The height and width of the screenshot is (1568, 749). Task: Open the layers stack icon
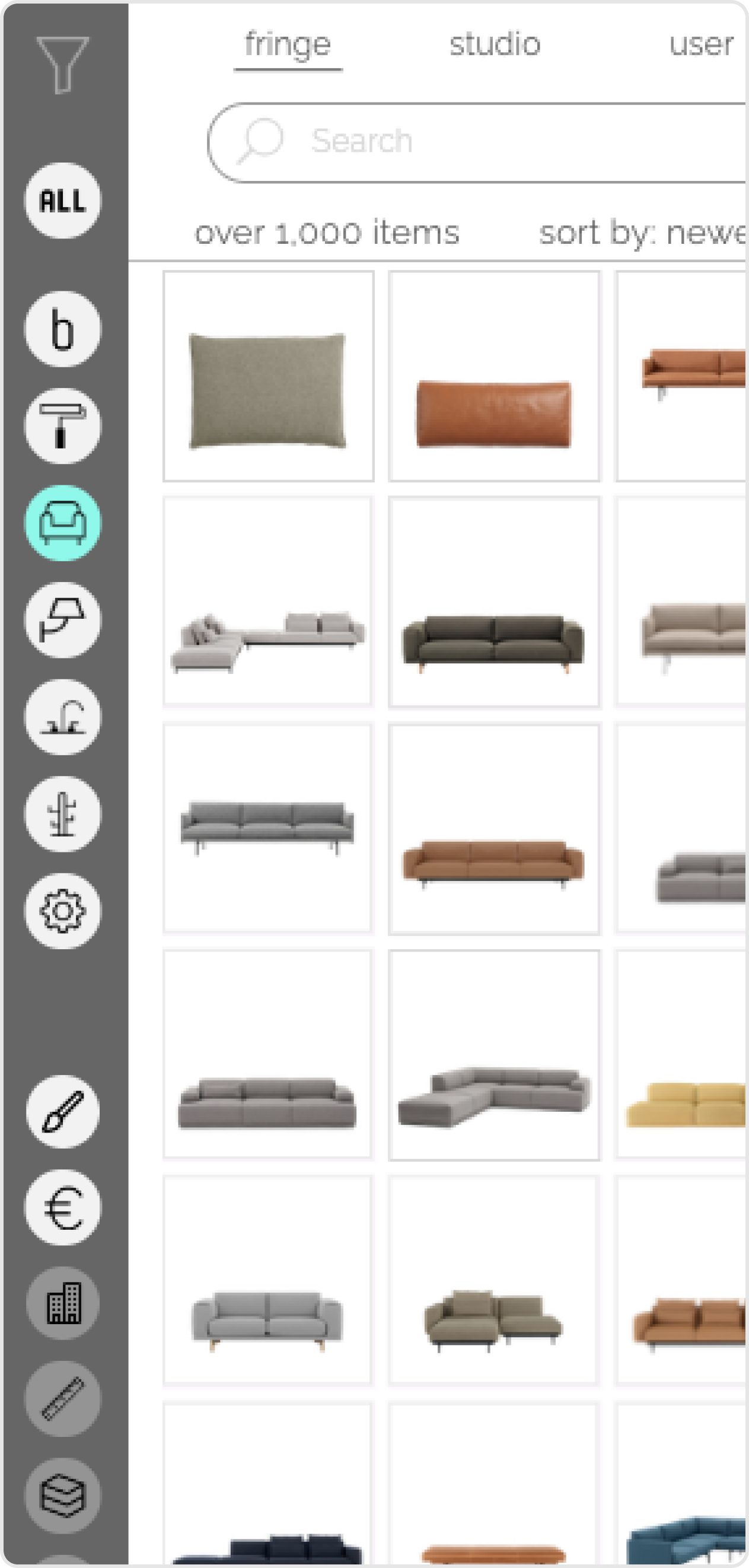coord(63,1495)
